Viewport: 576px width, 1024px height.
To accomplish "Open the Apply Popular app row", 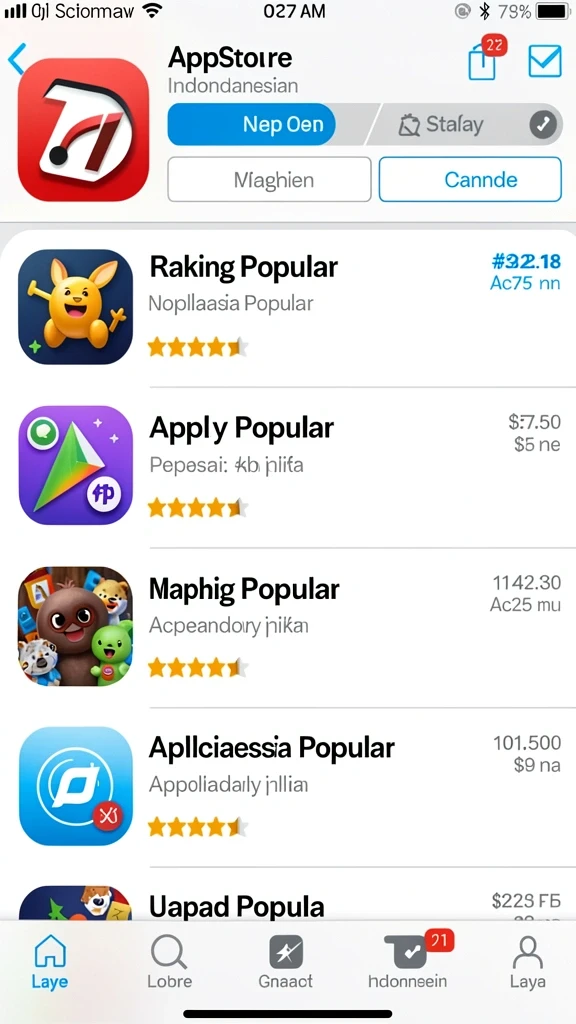I will [x=288, y=467].
